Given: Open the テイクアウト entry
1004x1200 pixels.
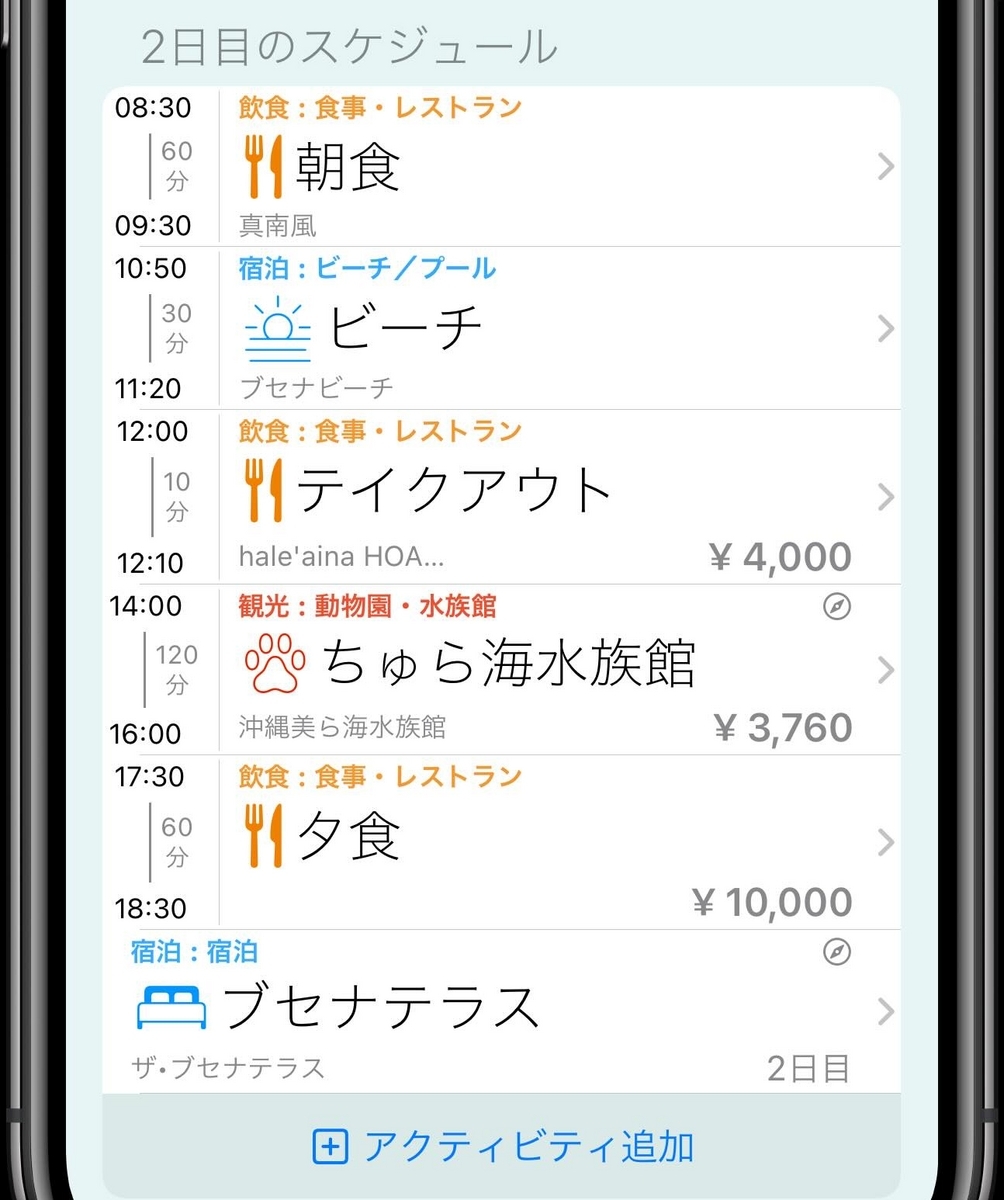Looking at the screenshot, I should pos(501,497).
